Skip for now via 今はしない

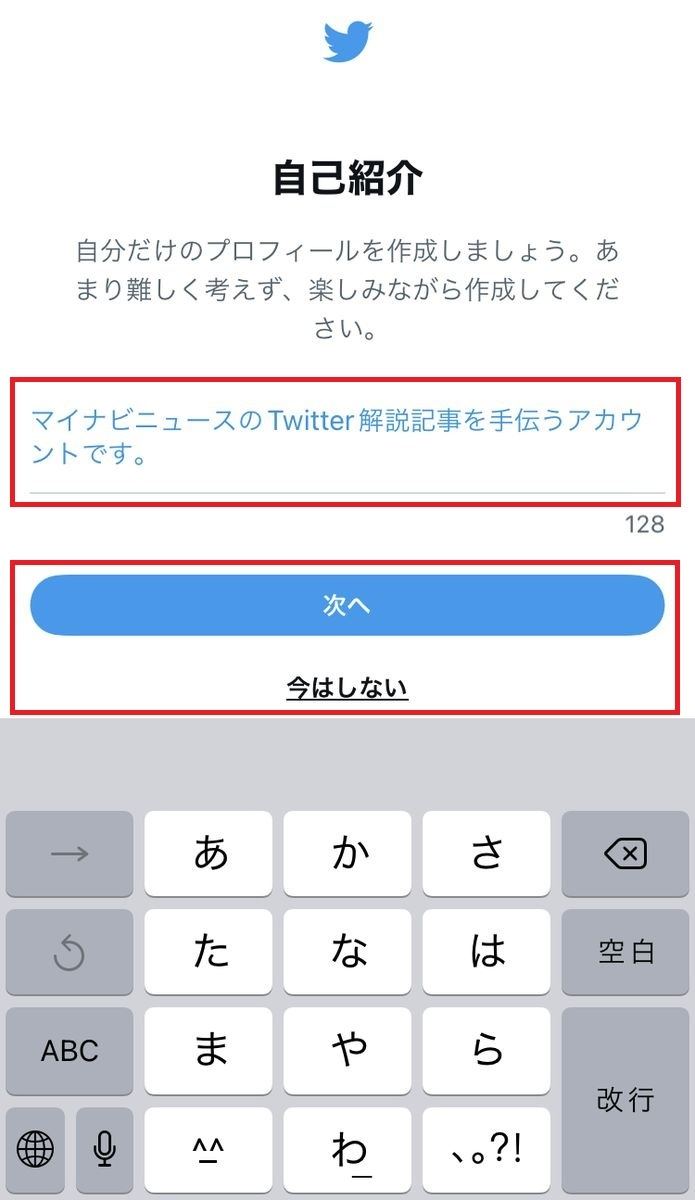[x=347, y=688]
